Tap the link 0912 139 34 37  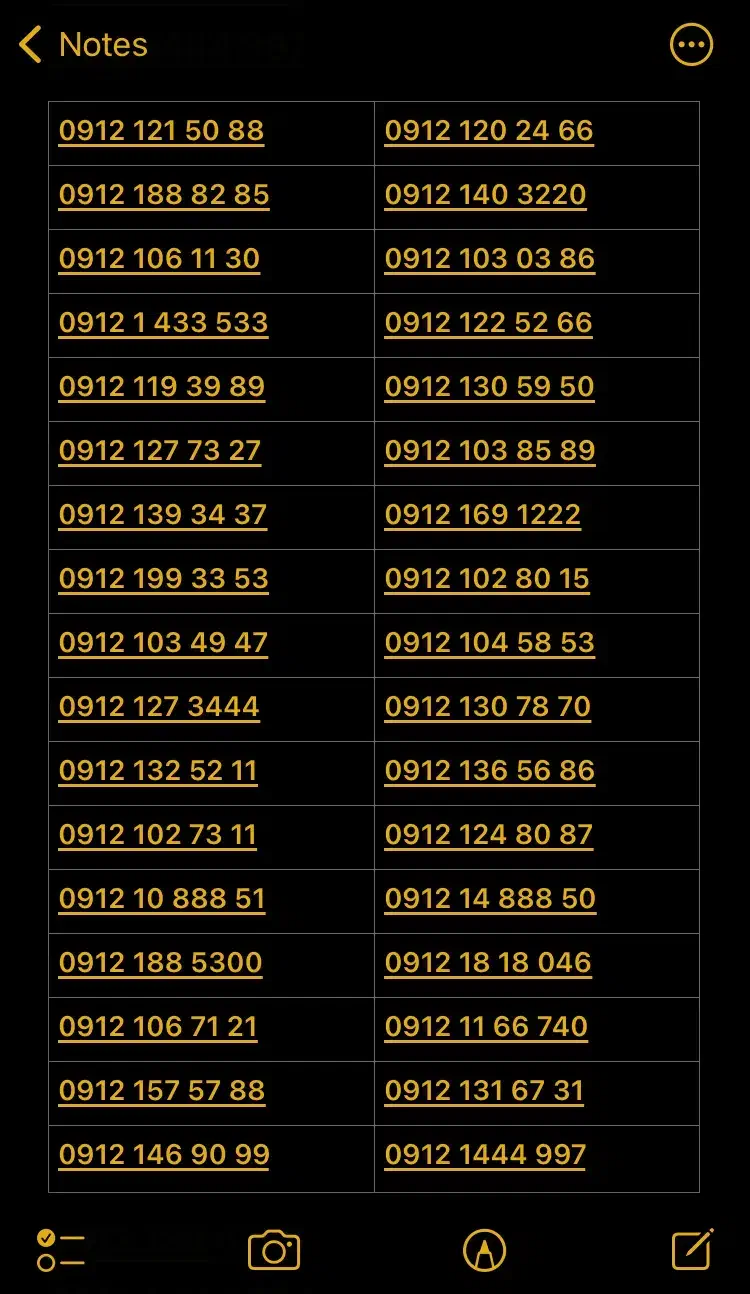tap(163, 515)
